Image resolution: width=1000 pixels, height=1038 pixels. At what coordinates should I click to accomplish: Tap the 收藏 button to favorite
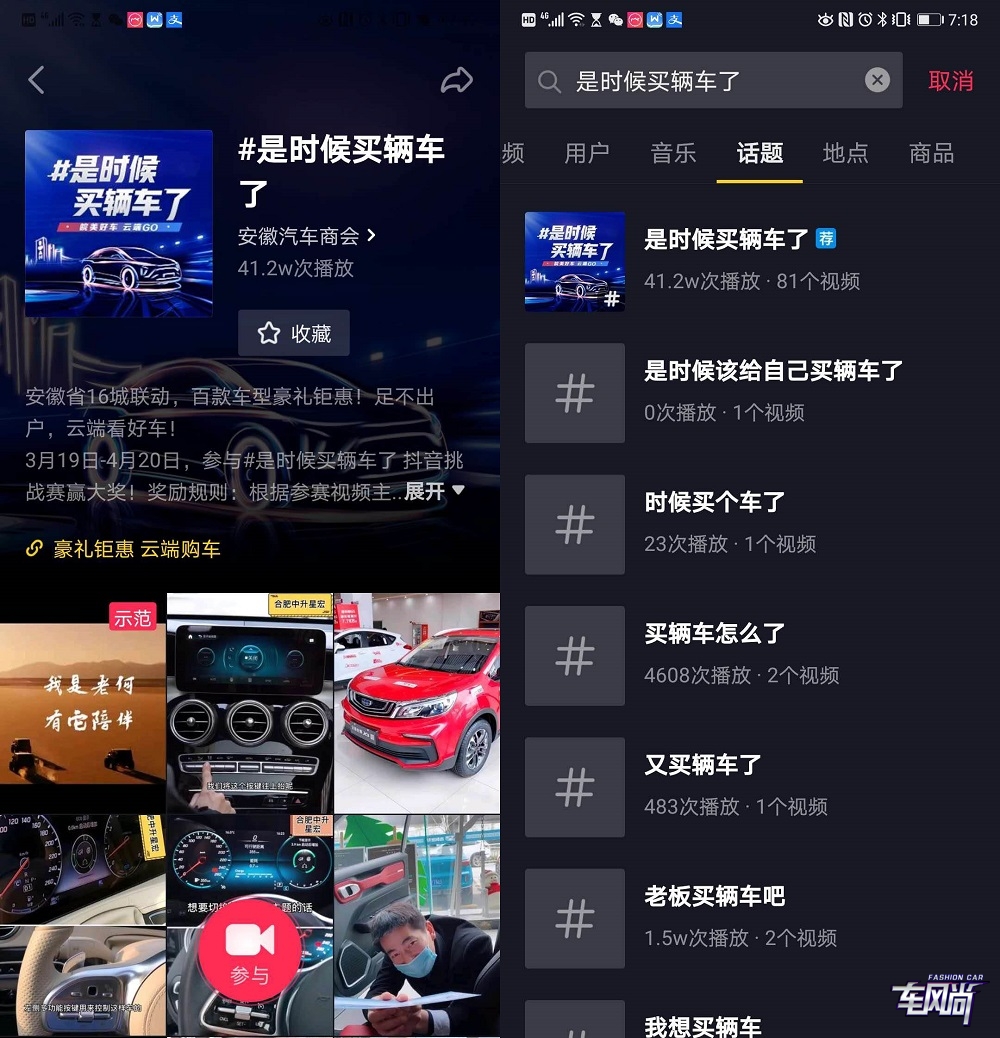(x=294, y=333)
